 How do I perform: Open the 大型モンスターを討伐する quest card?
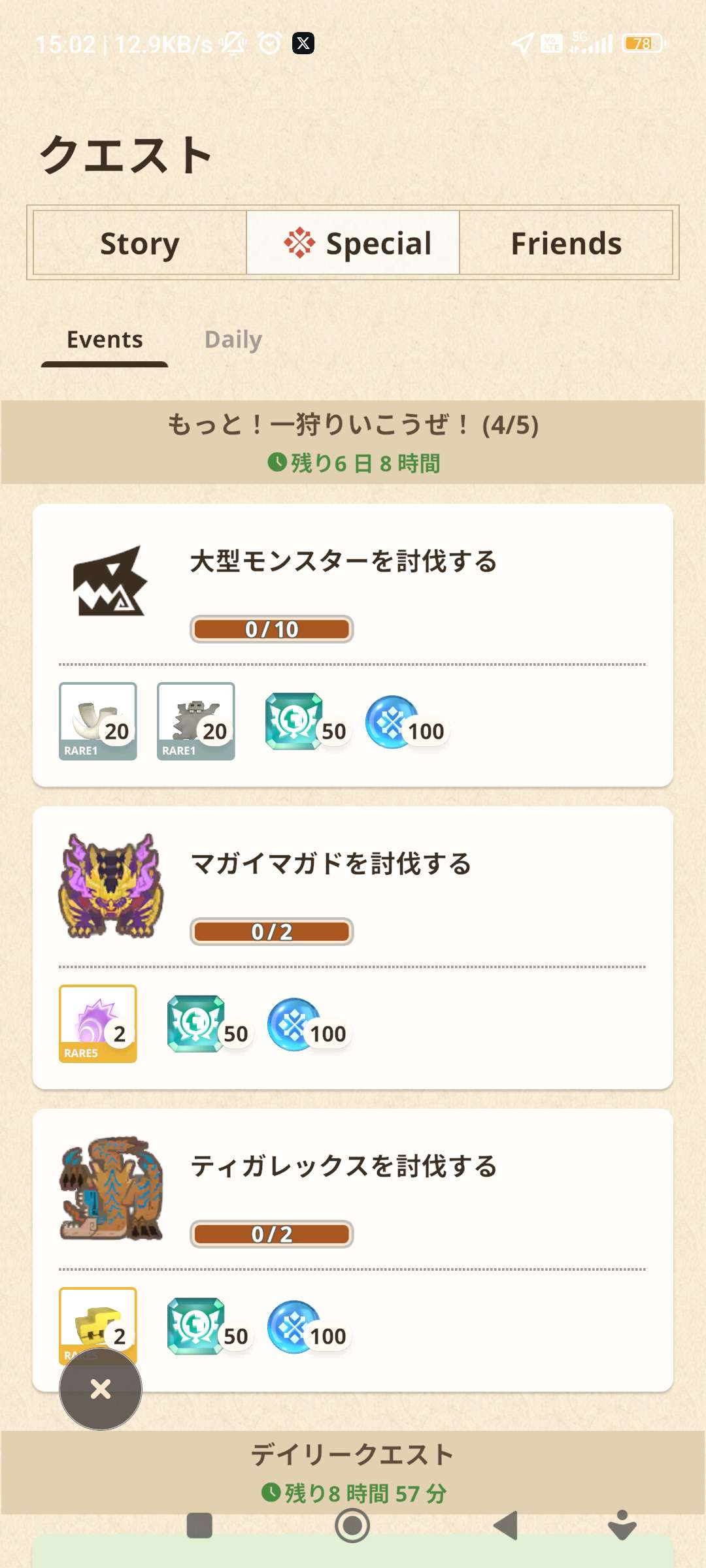(353, 588)
